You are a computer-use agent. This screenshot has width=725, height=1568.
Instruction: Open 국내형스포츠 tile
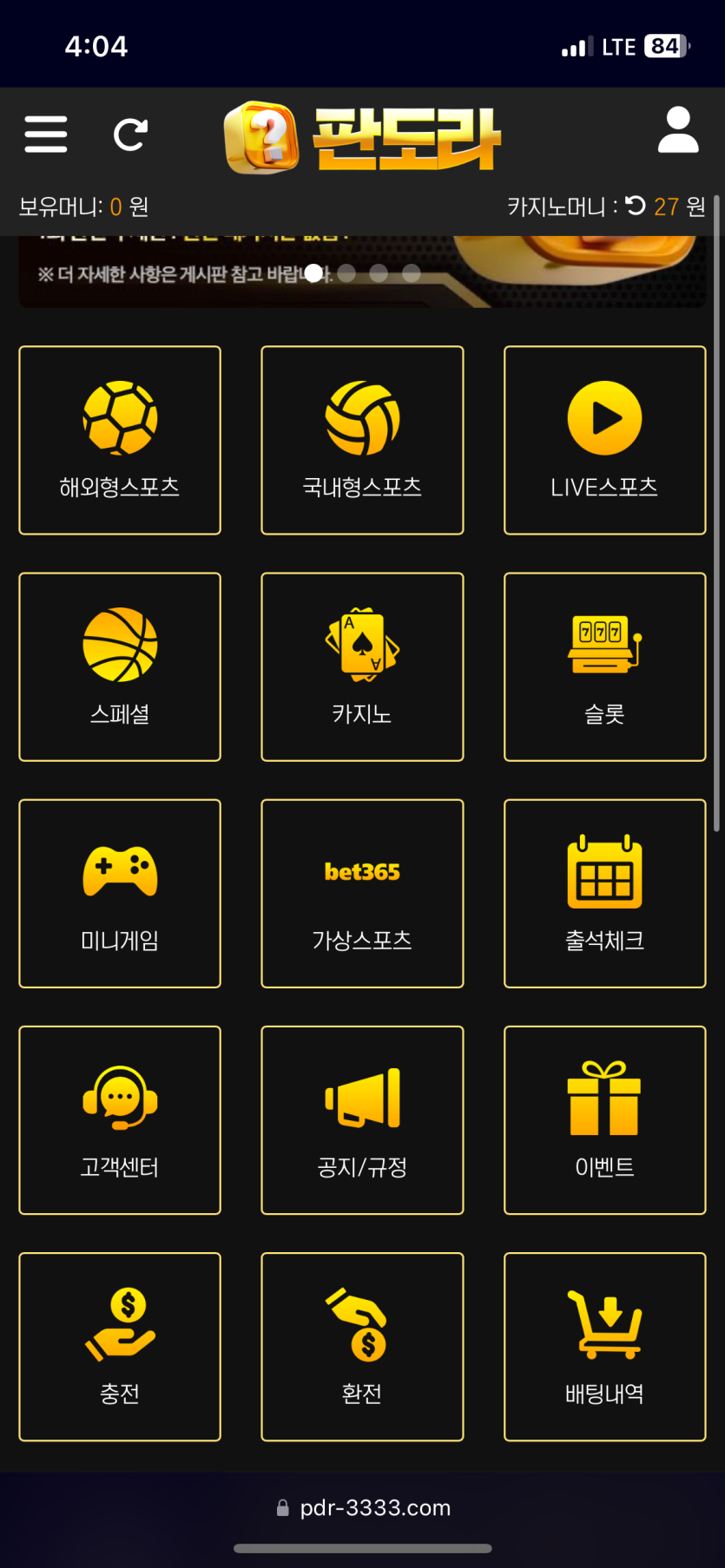pyautogui.click(x=362, y=440)
